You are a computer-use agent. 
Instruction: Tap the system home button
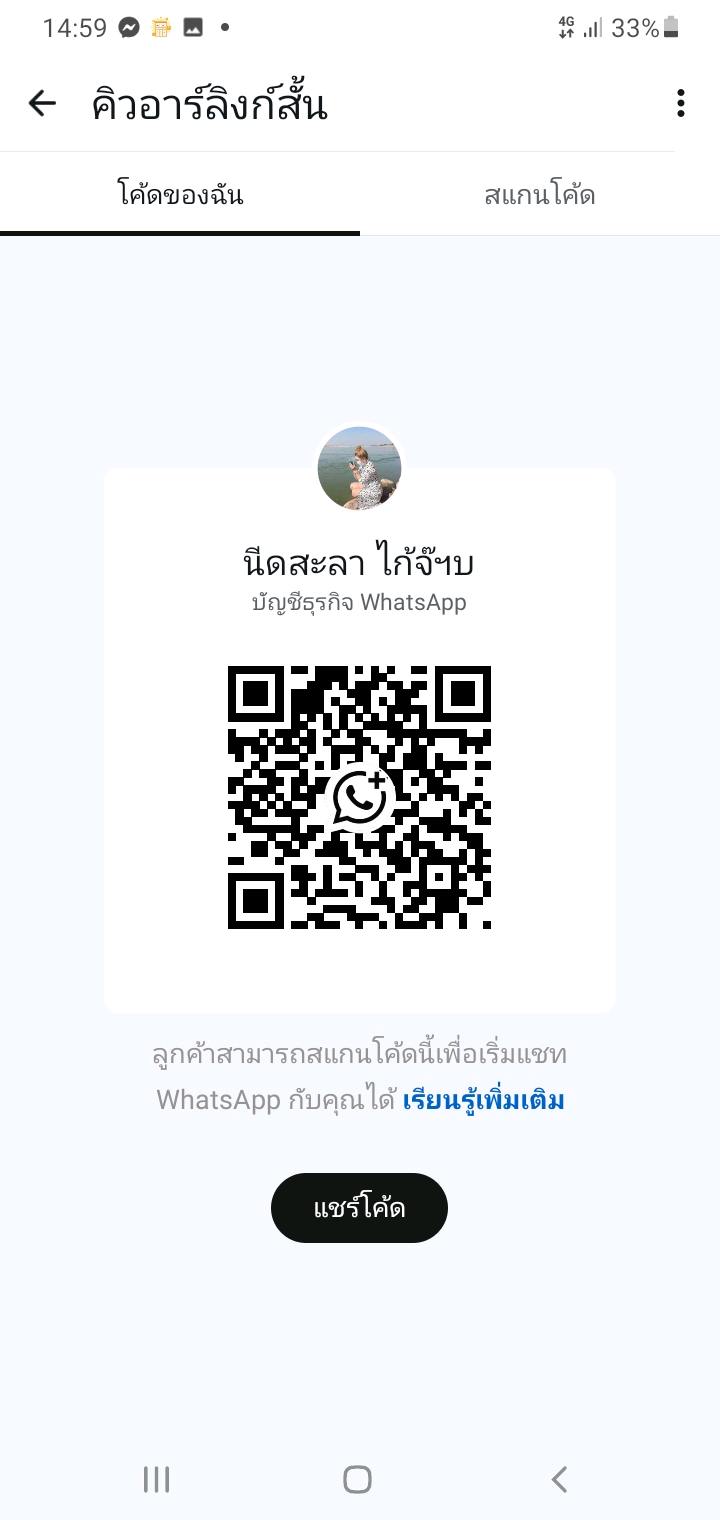pyautogui.click(x=357, y=1479)
